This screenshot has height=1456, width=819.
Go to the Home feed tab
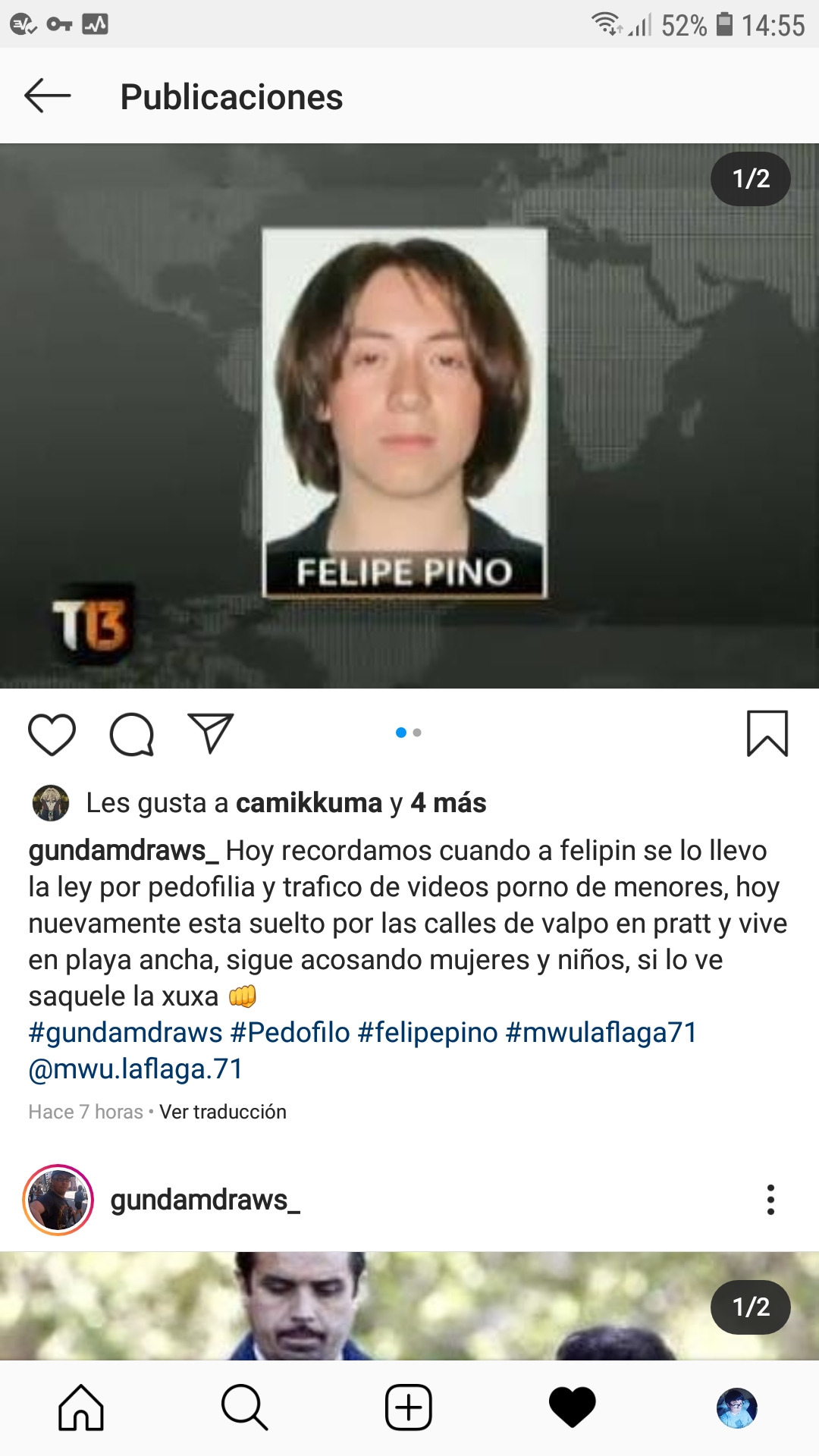coord(81,1407)
